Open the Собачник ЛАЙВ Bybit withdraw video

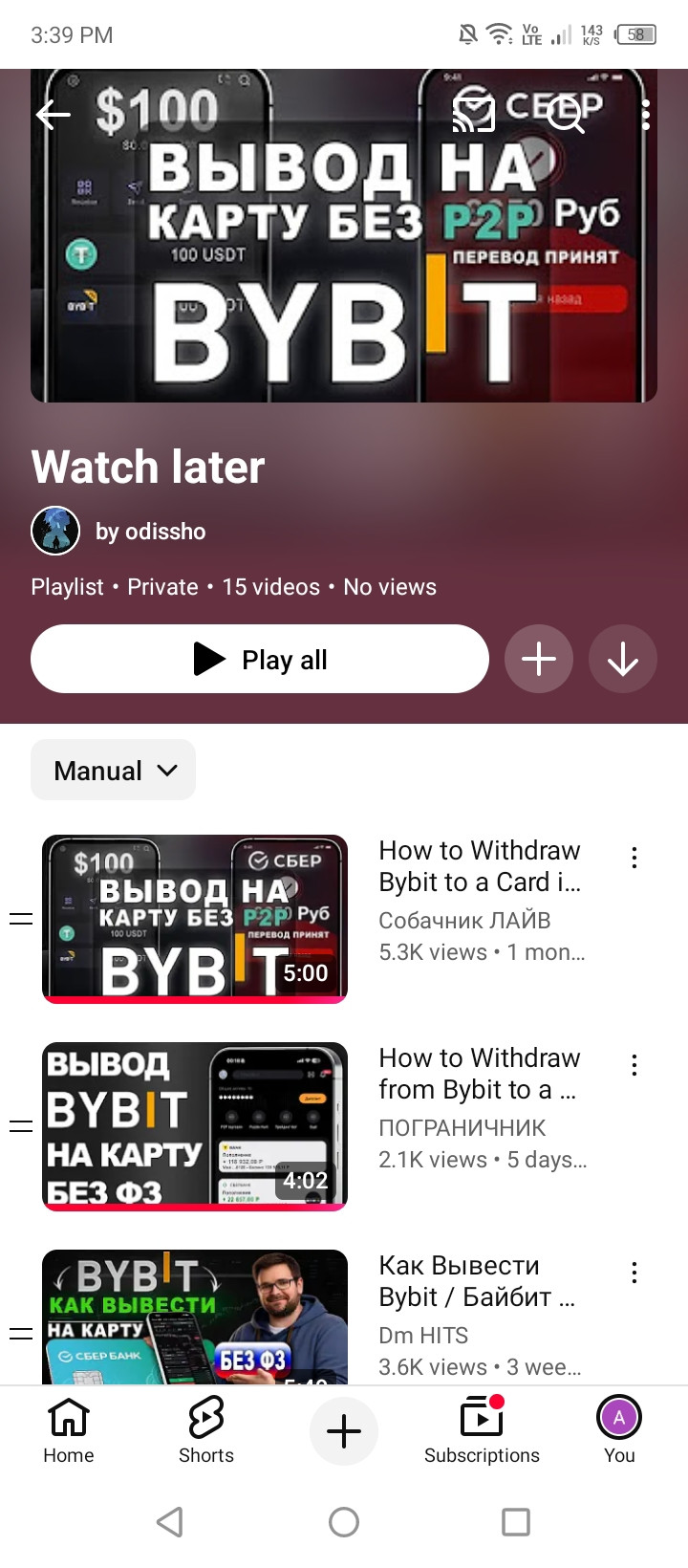(x=195, y=919)
